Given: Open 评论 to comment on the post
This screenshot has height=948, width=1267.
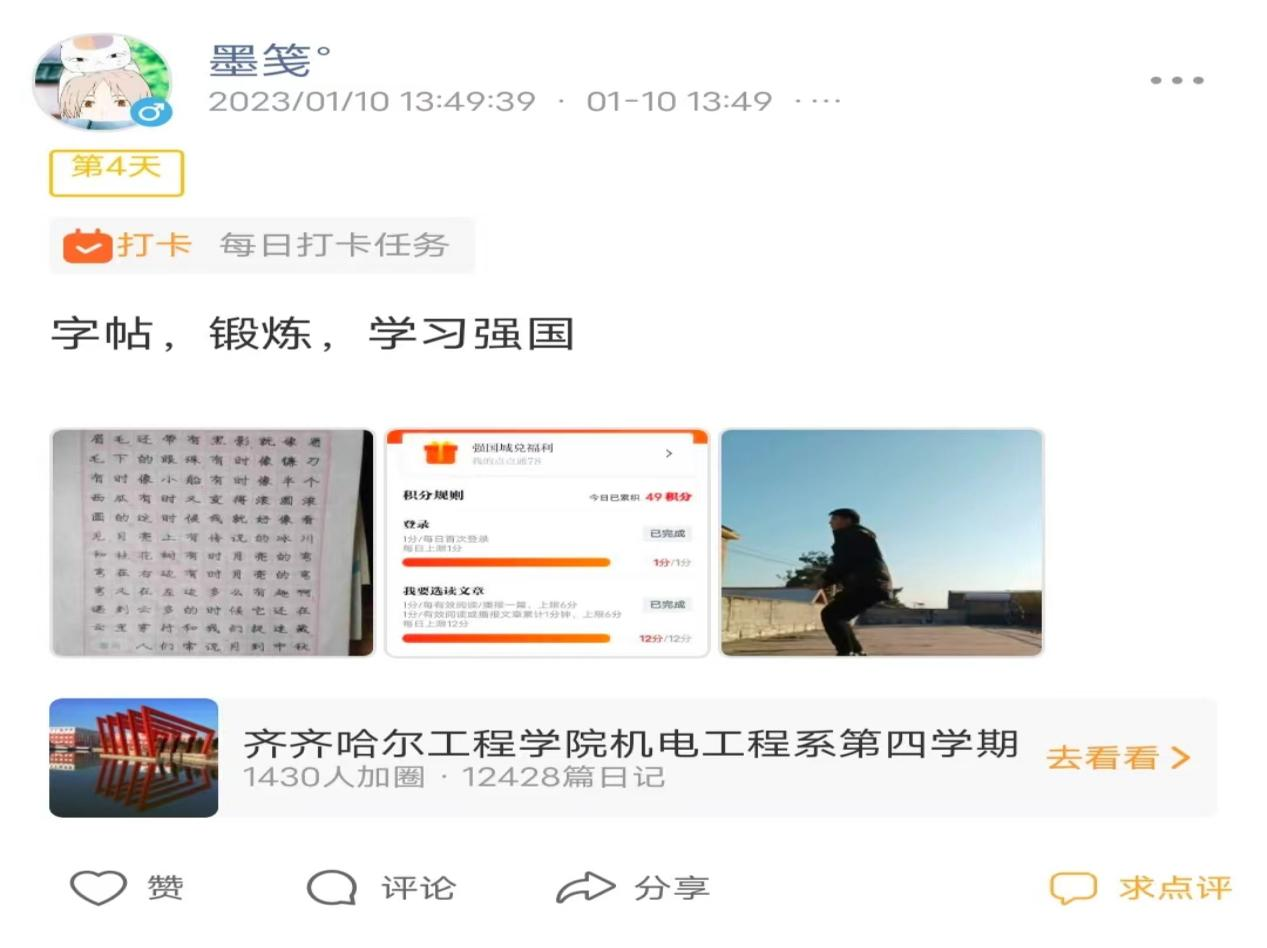Looking at the screenshot, I should pos(381,887).
